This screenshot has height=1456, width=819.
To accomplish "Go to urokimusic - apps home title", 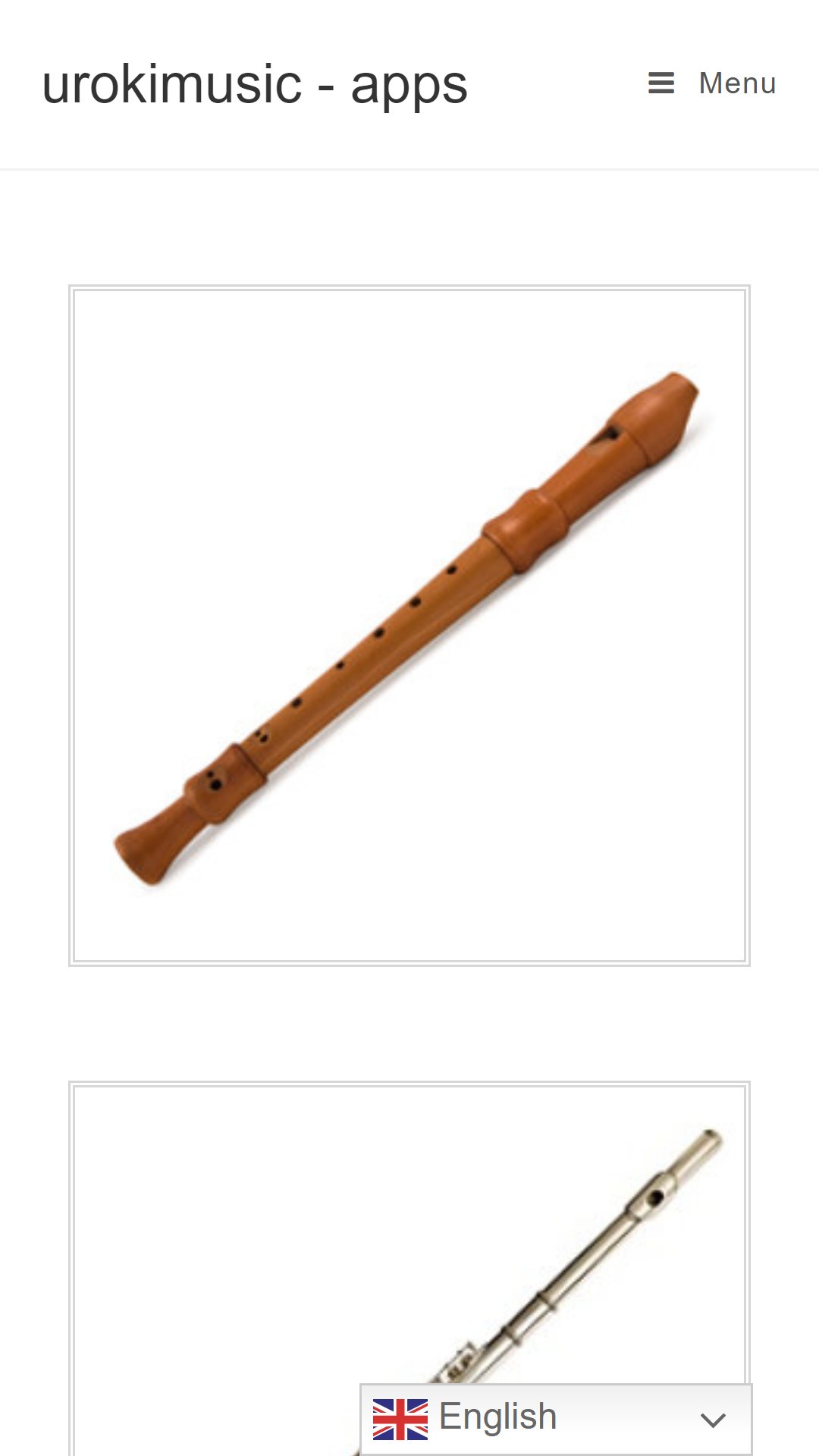I will (x=255, y=85).
